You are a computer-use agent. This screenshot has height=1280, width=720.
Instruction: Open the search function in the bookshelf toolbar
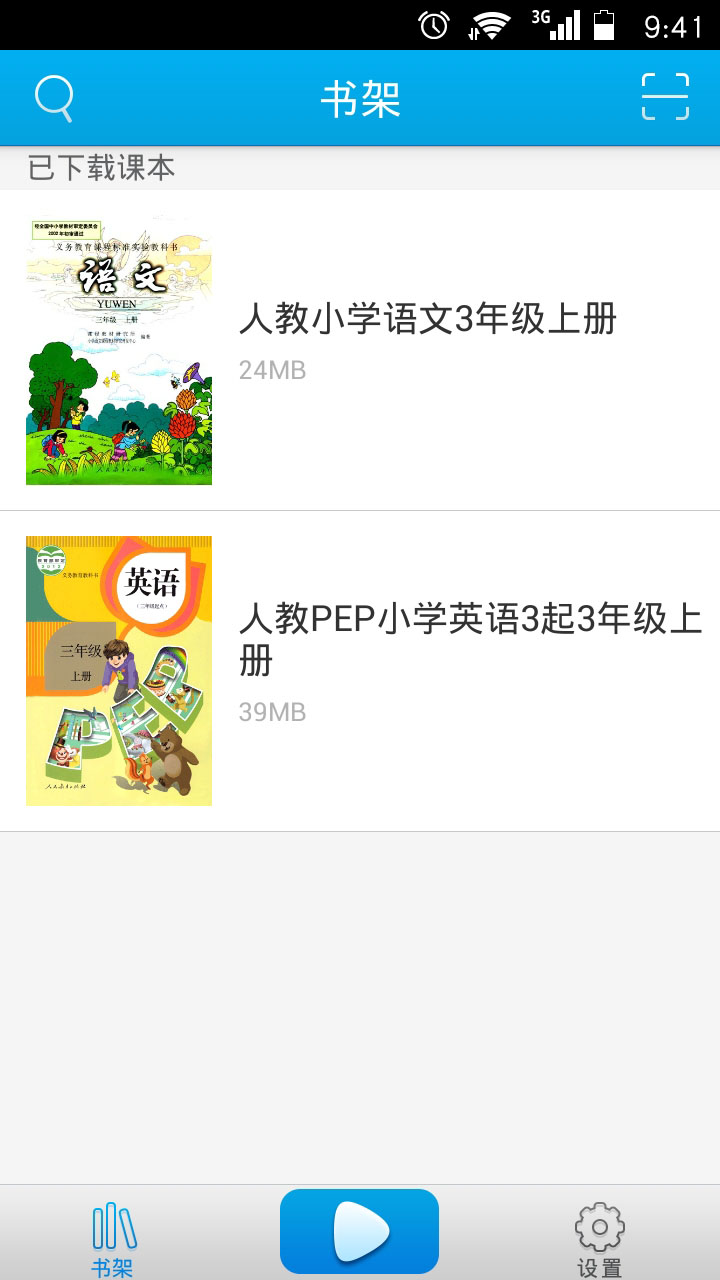coord(52,98)
